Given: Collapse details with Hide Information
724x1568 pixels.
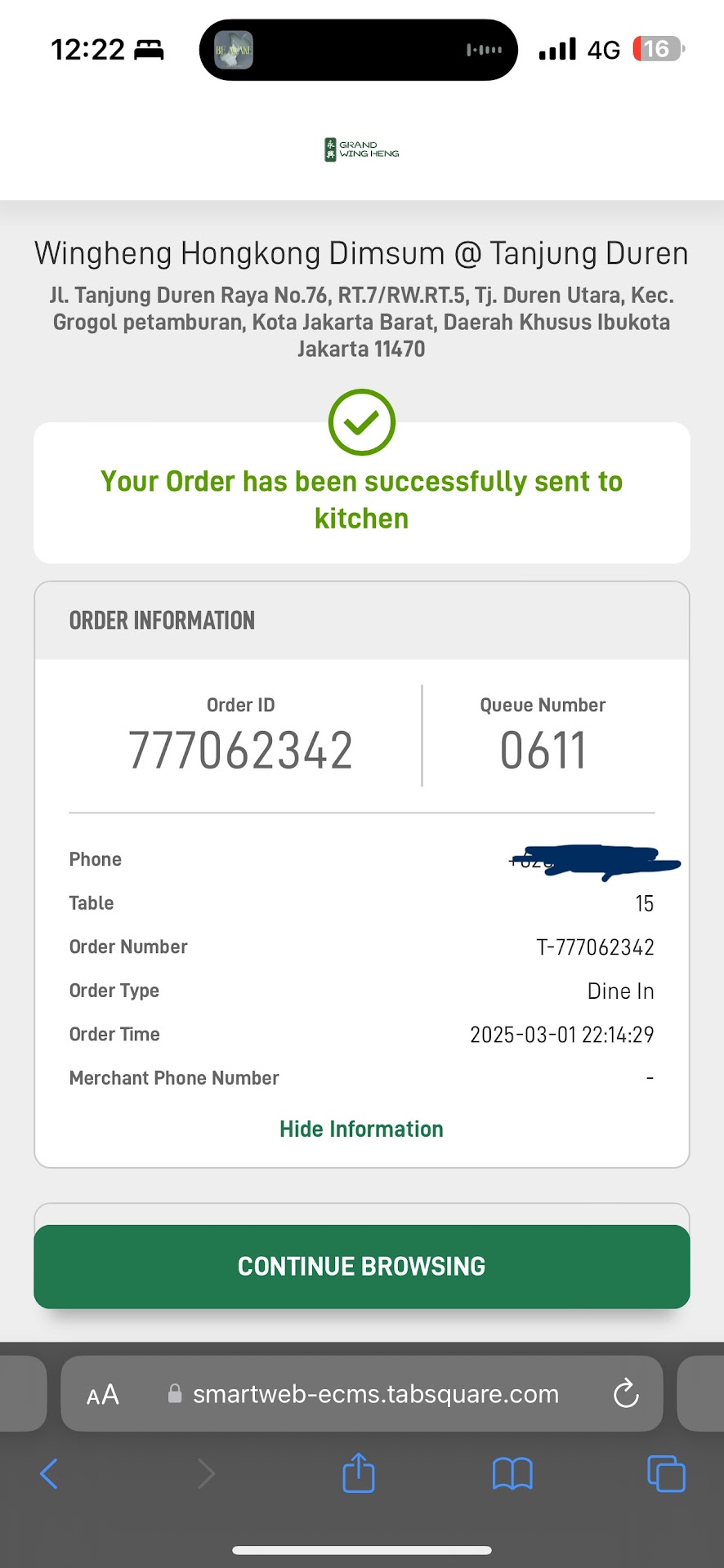Looking at the screenshot, I should coord(361,1129).
